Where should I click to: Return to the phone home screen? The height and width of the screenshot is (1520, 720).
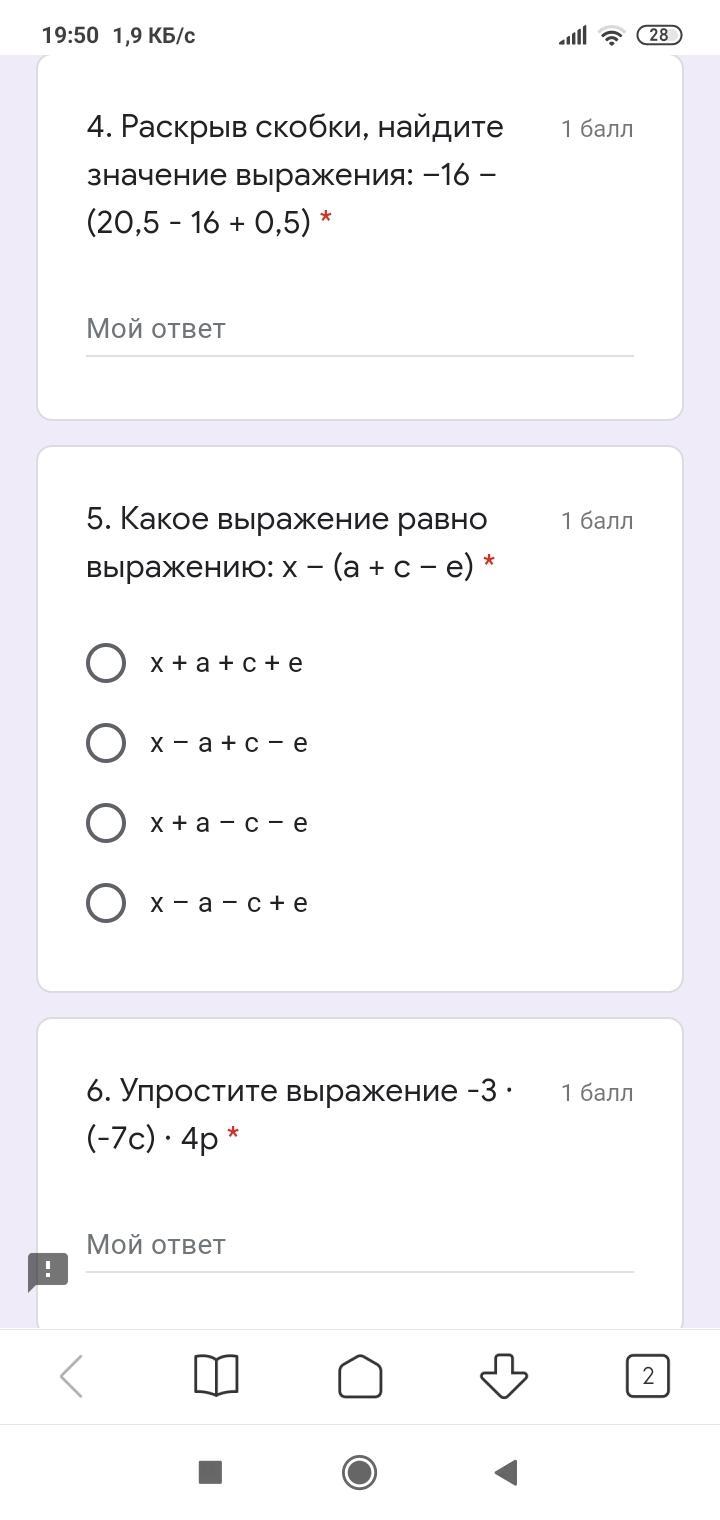360,1472
